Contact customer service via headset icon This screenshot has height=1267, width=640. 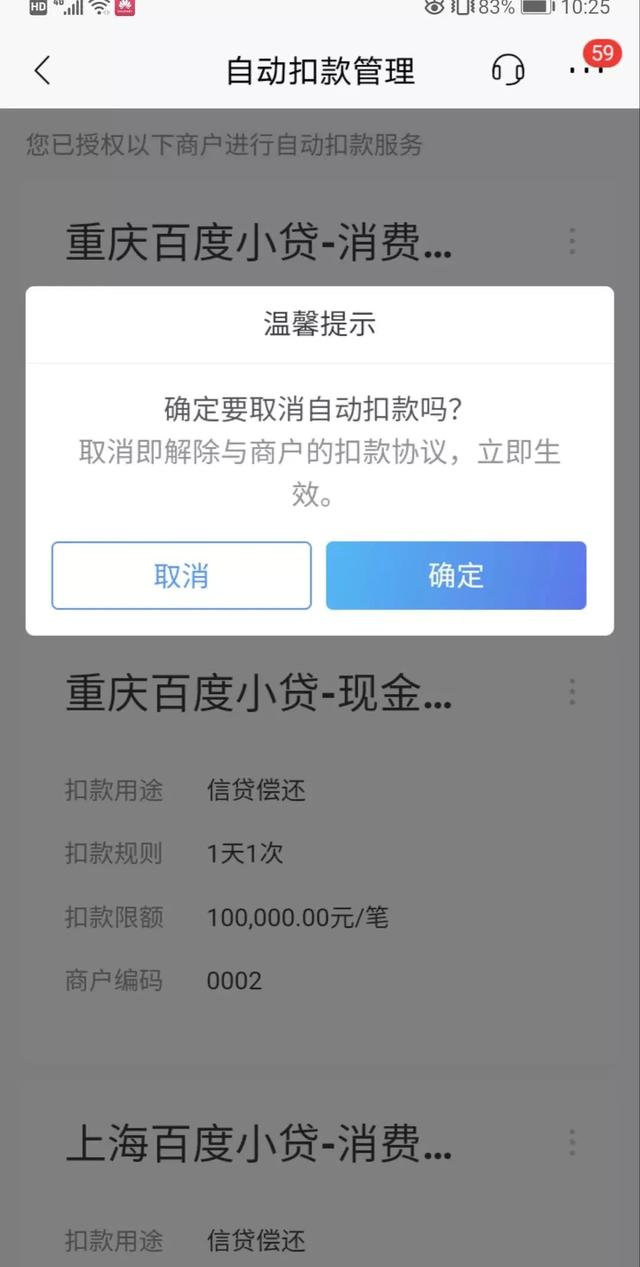pos(508,70)
